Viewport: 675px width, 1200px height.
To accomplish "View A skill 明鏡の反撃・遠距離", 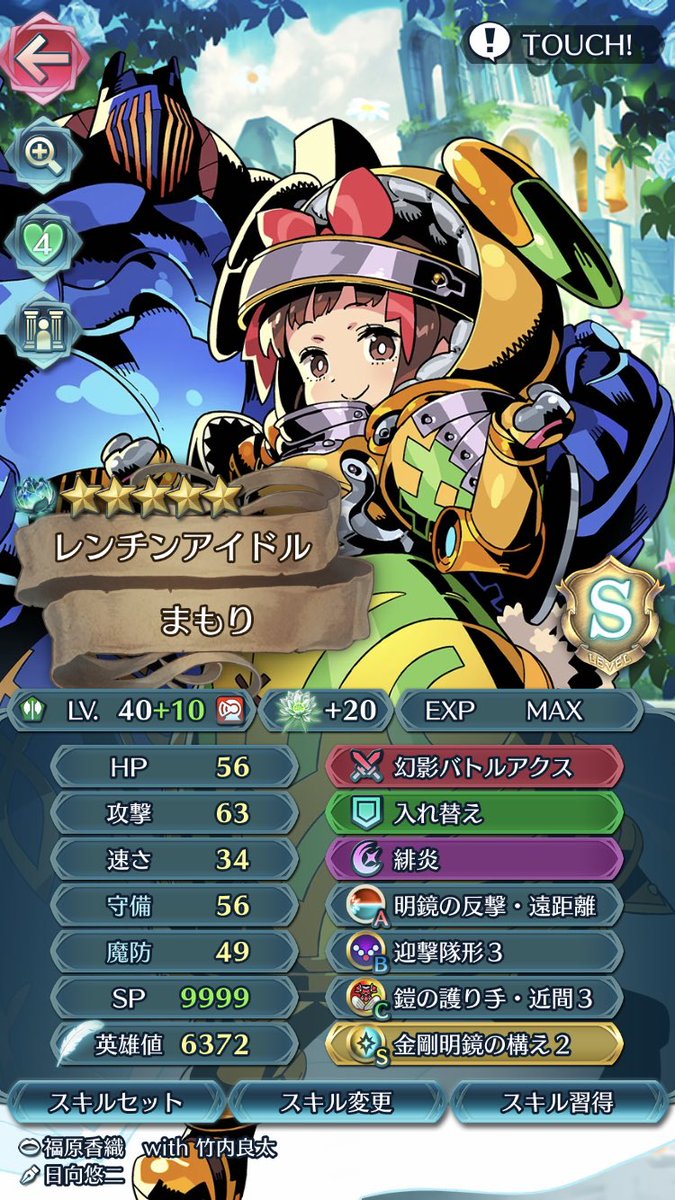I will point(474,905).
